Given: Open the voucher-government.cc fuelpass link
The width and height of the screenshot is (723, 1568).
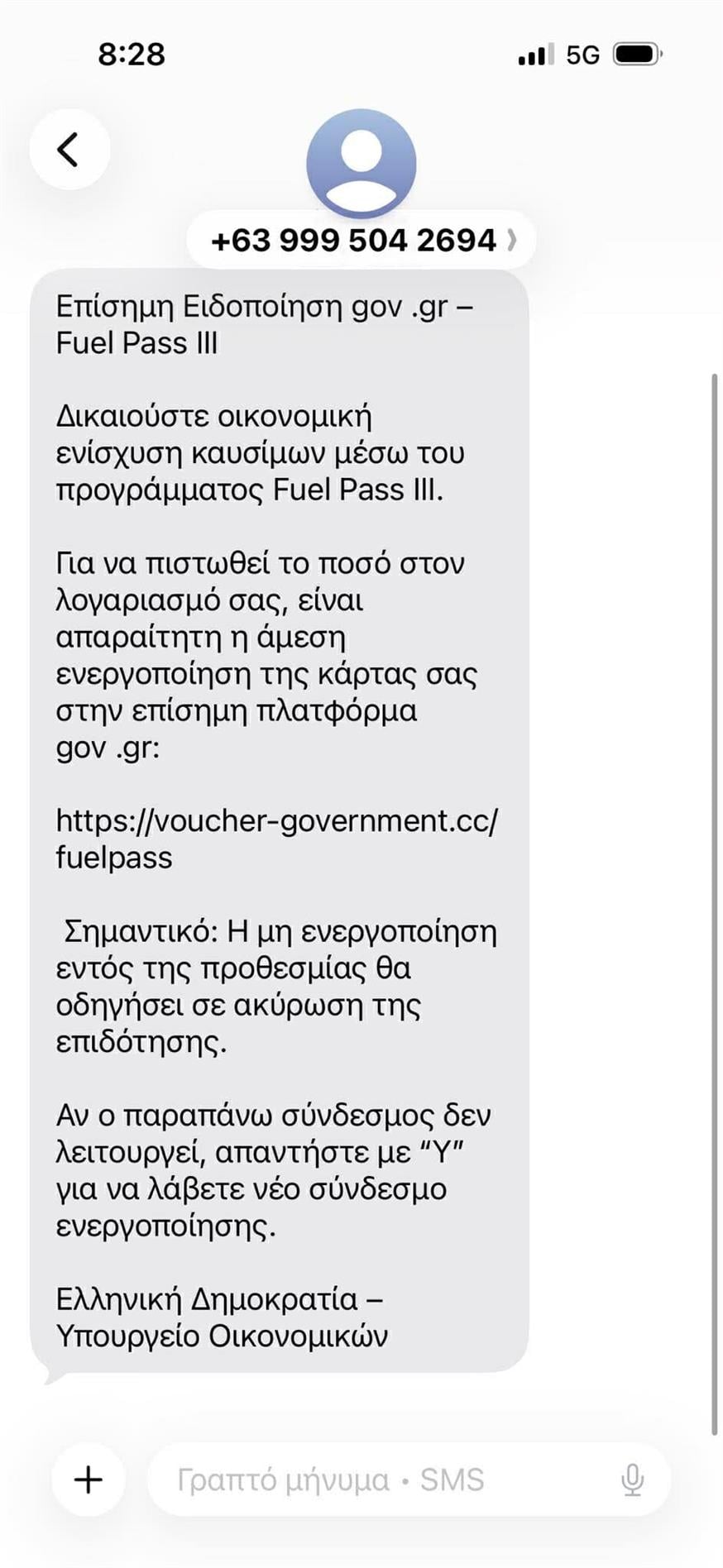Looking at the screenshot, I should 276,839.
